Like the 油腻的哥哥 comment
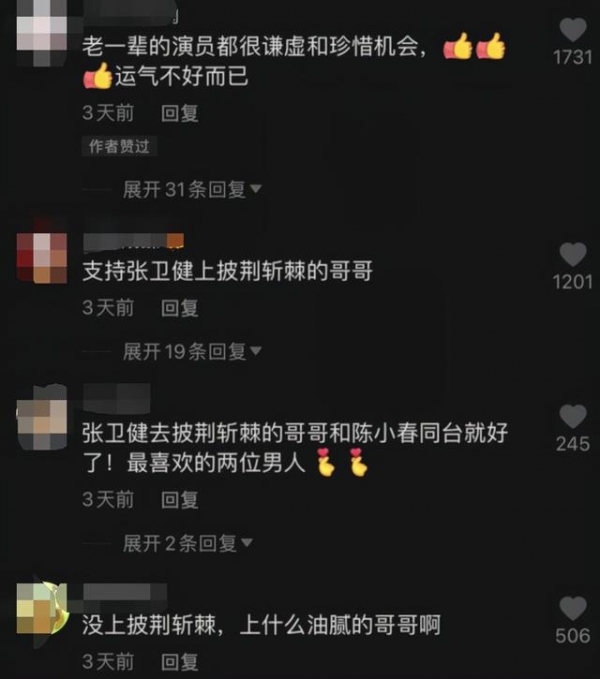Image resolution: width=600 pixels, height=679 pixels. [x=573, y=608]
